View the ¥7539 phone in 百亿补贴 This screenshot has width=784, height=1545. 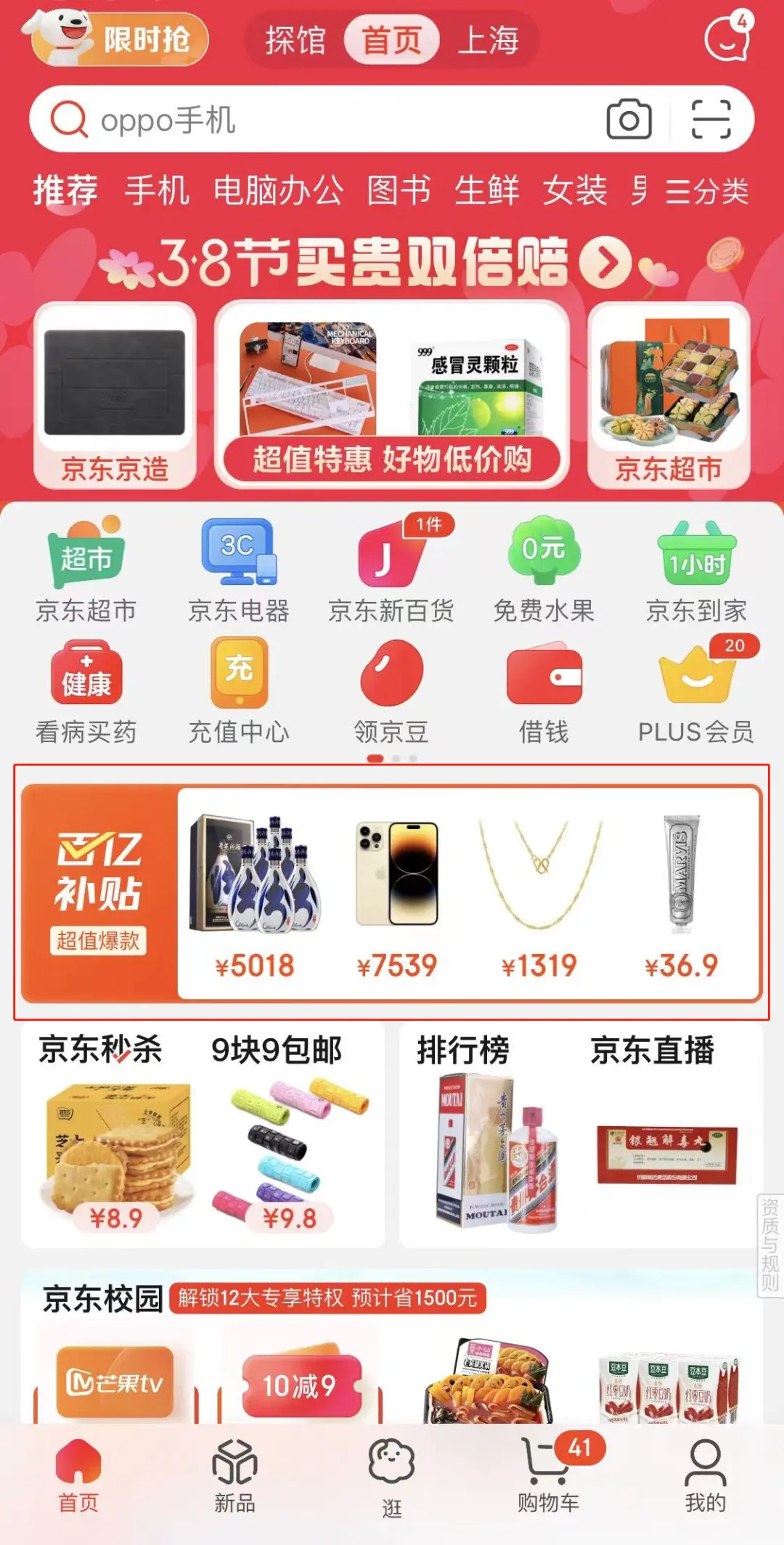point(397,895)
